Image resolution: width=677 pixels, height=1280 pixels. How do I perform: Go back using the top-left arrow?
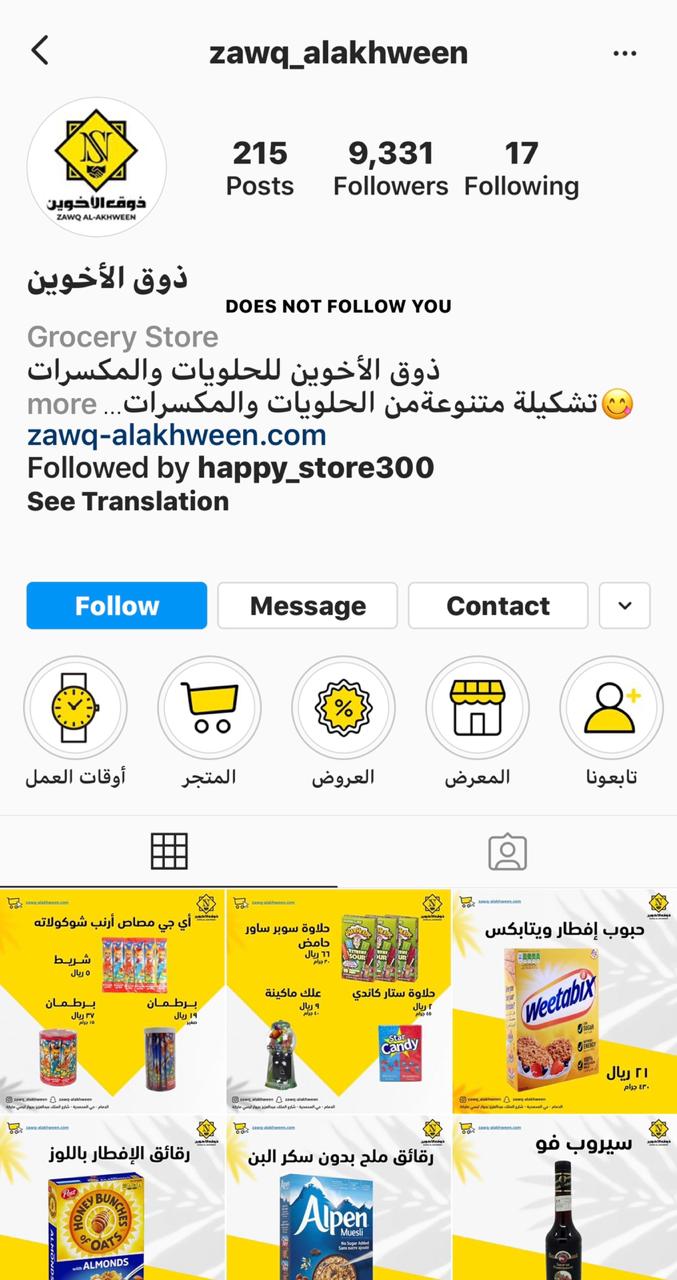tap(40, 51)
